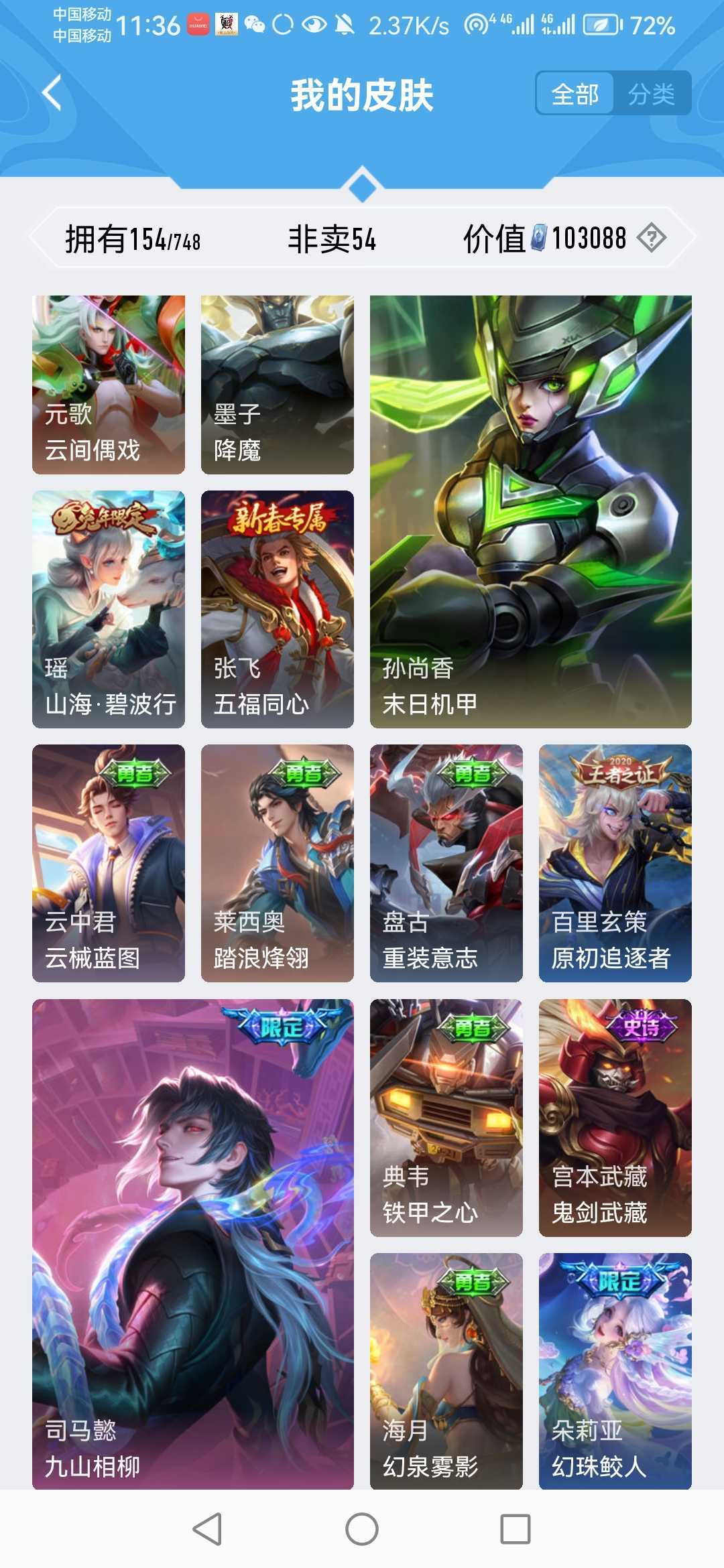This screenshot has height=1568, width=724.
Task: Open the 元歌 云间偶戏 skin card
Action: tap(109, 385)
